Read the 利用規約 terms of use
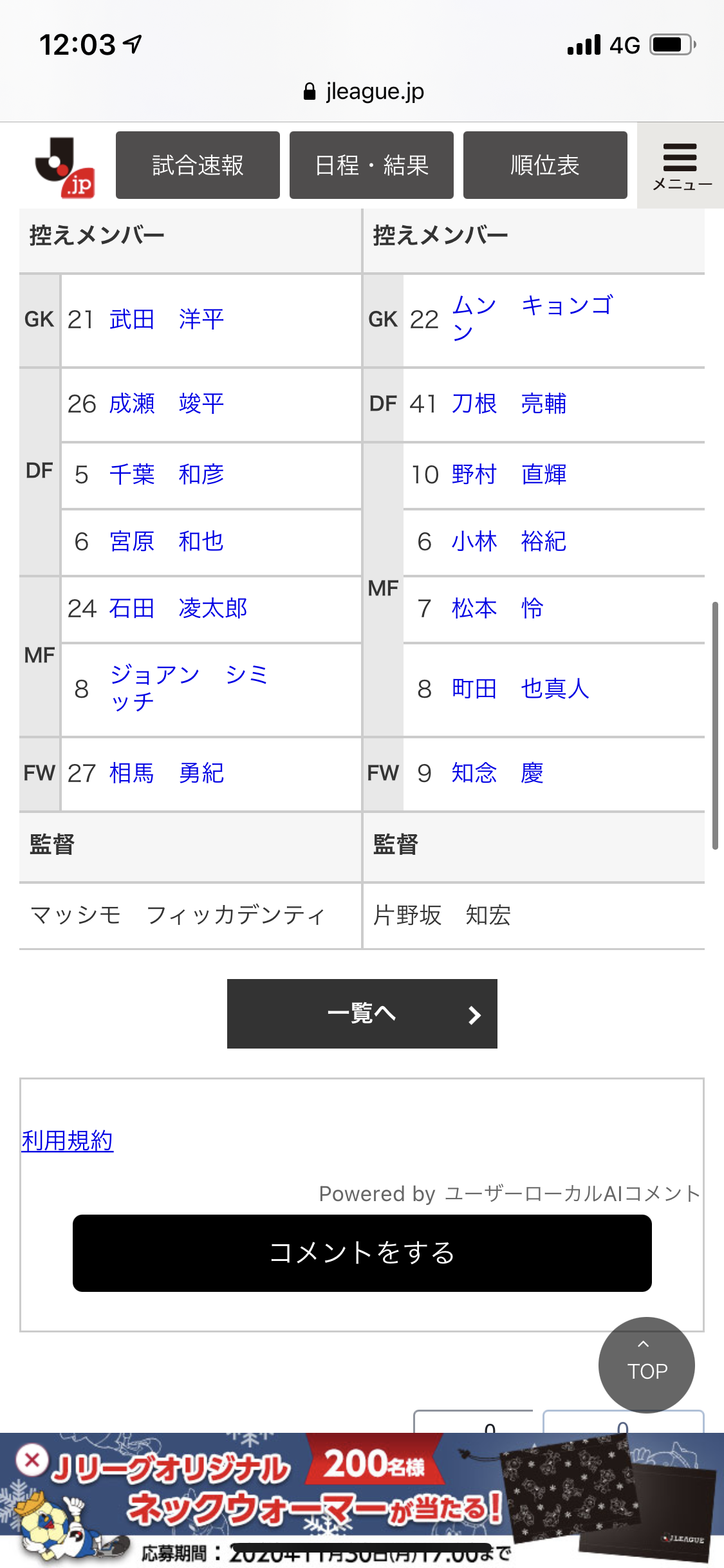 tap(68, 1141)
